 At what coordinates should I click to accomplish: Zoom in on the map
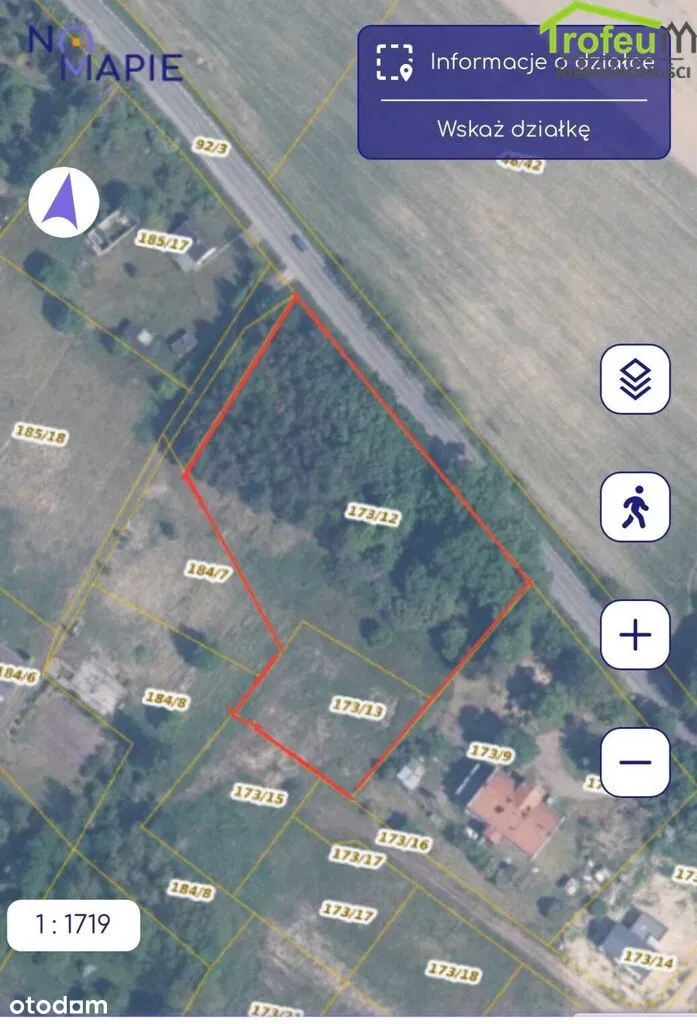tap(635, 635)
